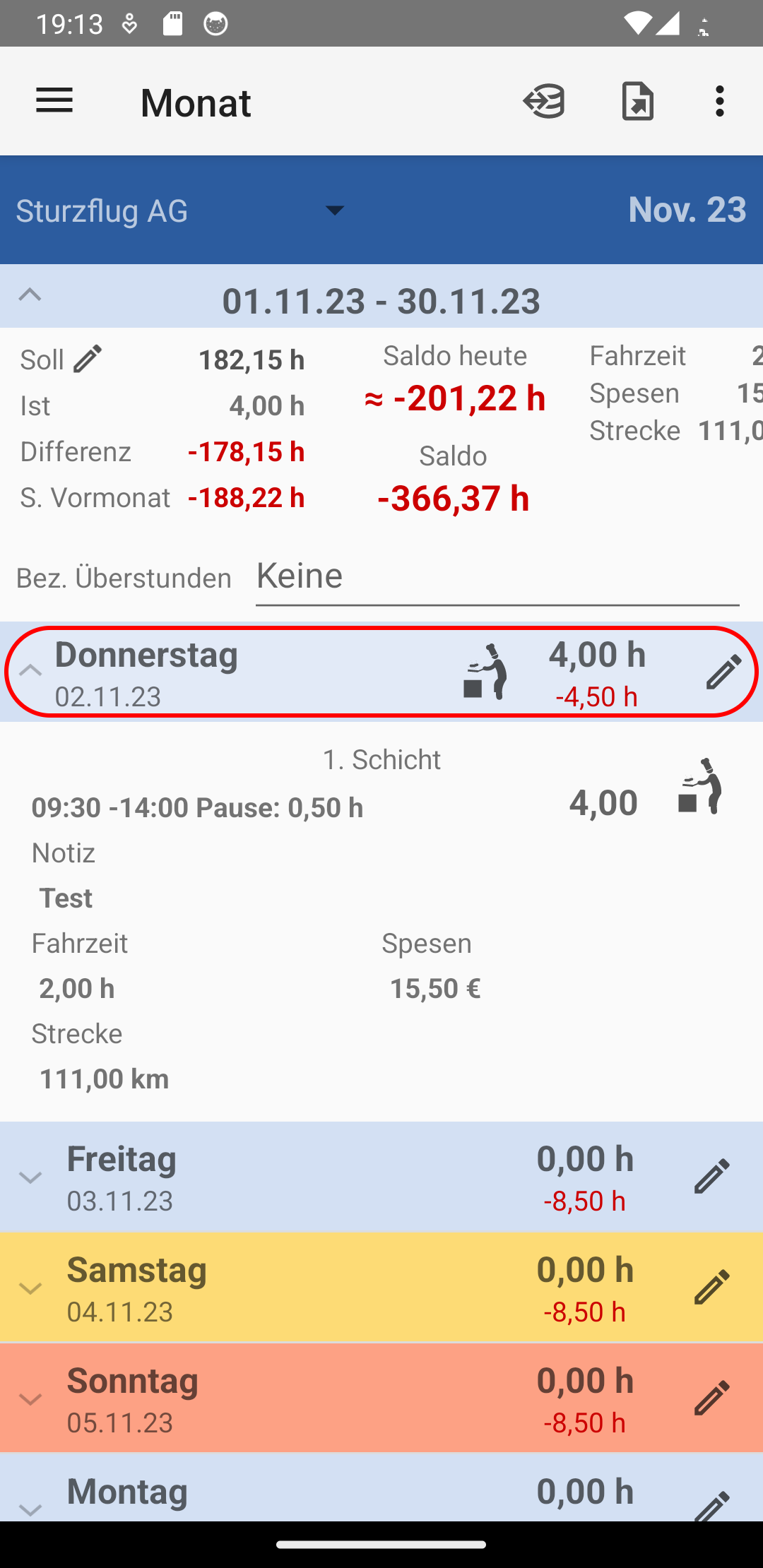Image resolution: width=763 pixels, height=1568 pixels.
Task: Open the Sturzflug AG employer dropdown
Action: (182, 210)
